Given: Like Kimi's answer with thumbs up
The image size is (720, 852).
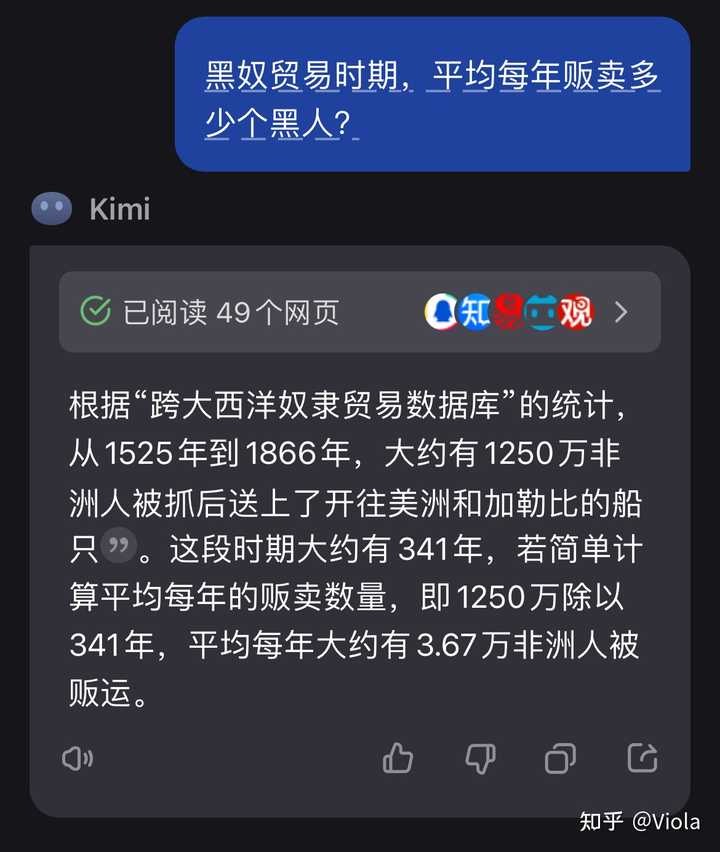Looking at the screenshot, I should pyautogui.click(x=398, y=759).
